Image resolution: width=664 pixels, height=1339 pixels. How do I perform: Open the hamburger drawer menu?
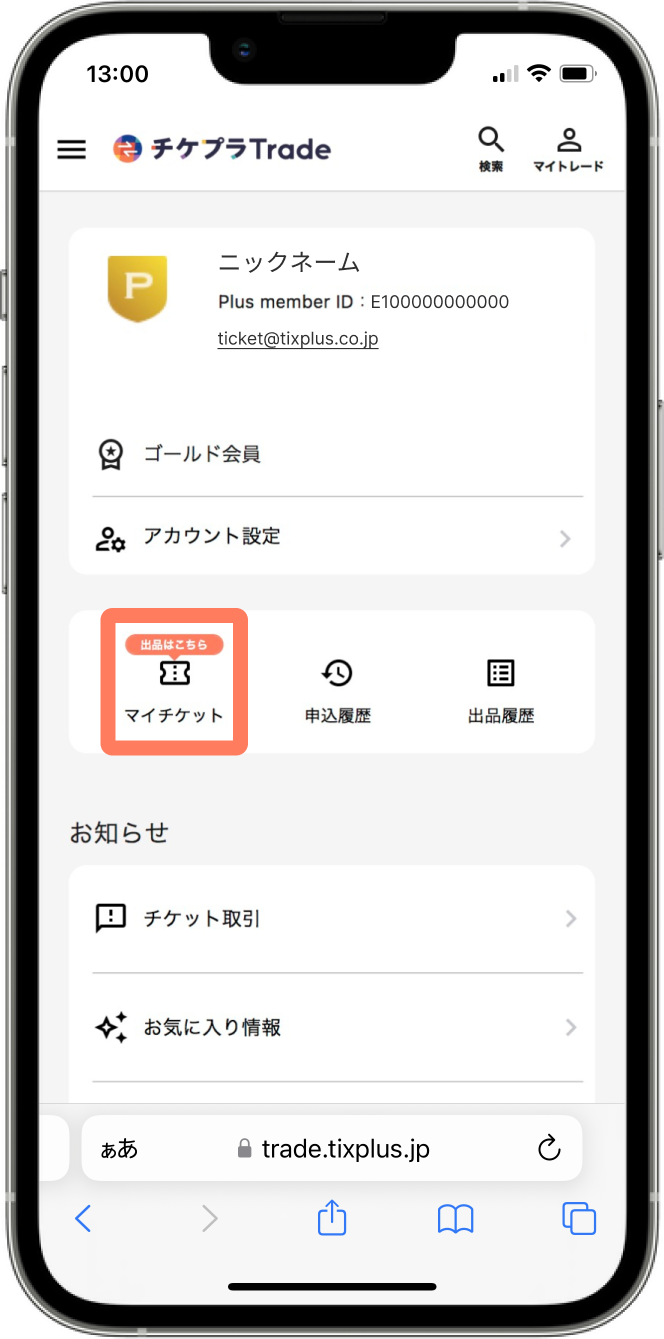(72, 149)
